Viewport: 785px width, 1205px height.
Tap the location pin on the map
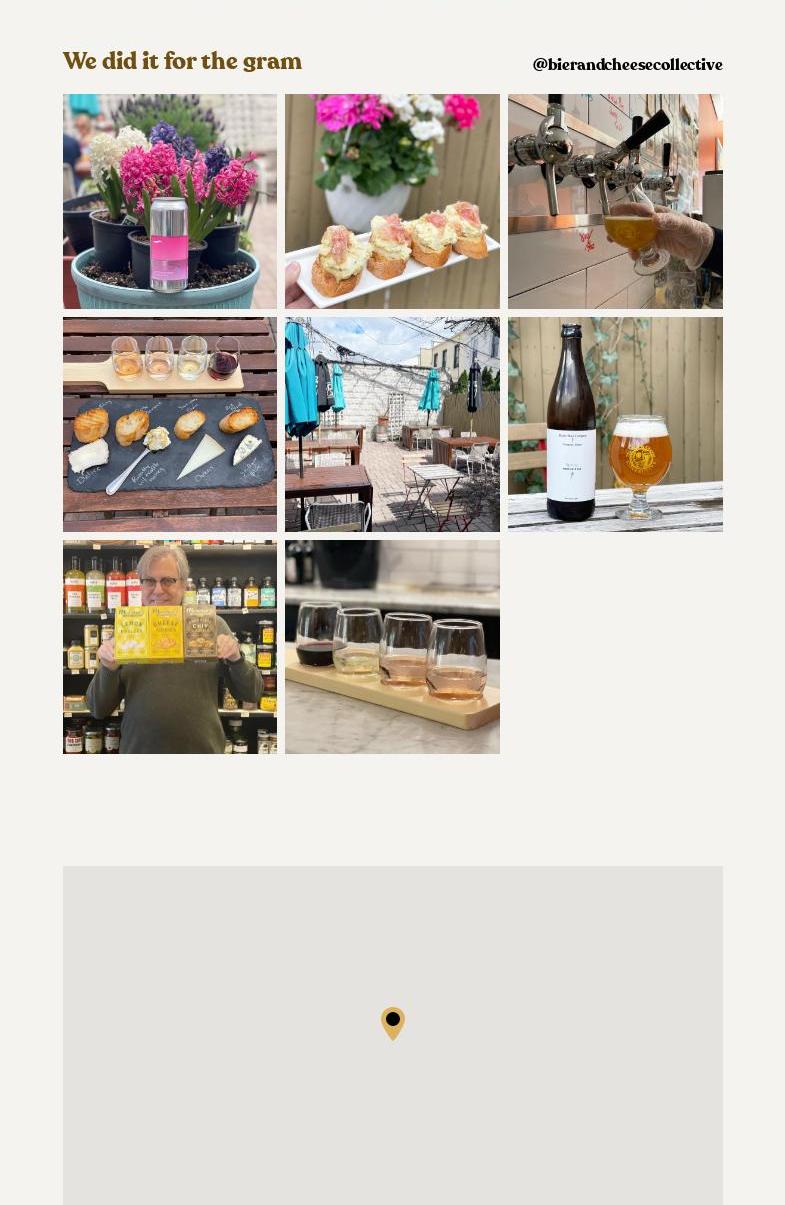(x=393, y=1023)
